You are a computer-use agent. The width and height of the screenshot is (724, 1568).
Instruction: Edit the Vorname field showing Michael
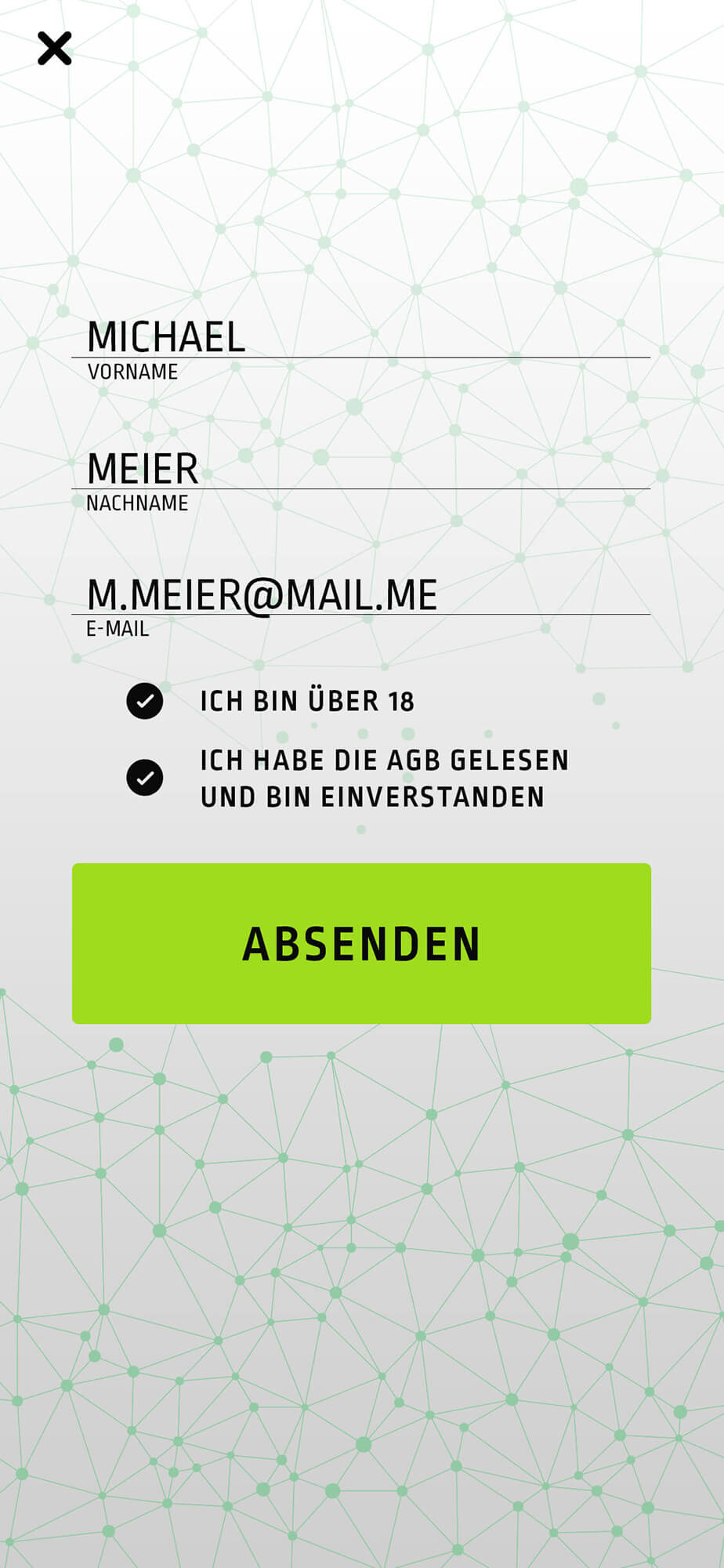360,337
